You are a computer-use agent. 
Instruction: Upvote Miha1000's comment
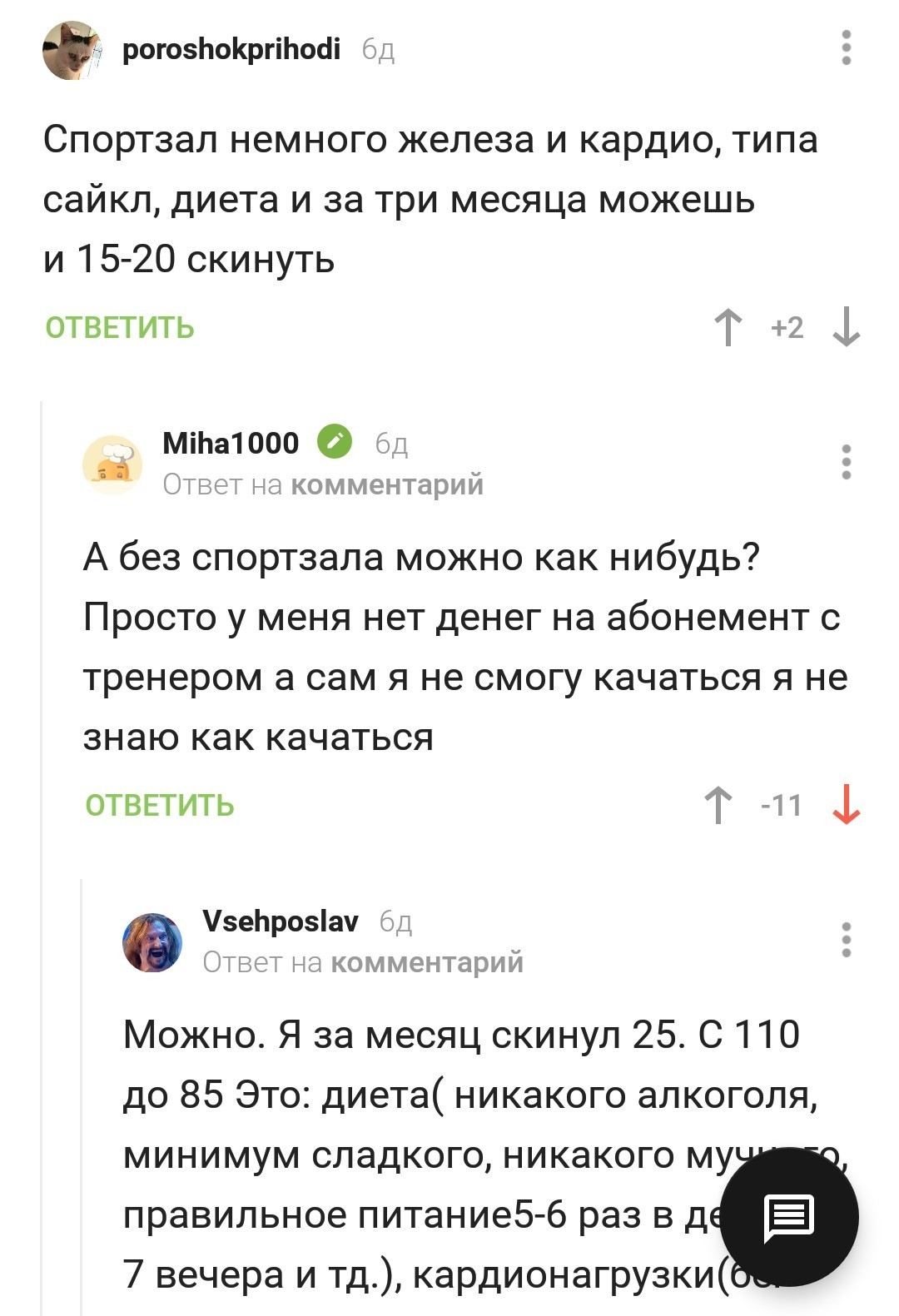(718, 805)
